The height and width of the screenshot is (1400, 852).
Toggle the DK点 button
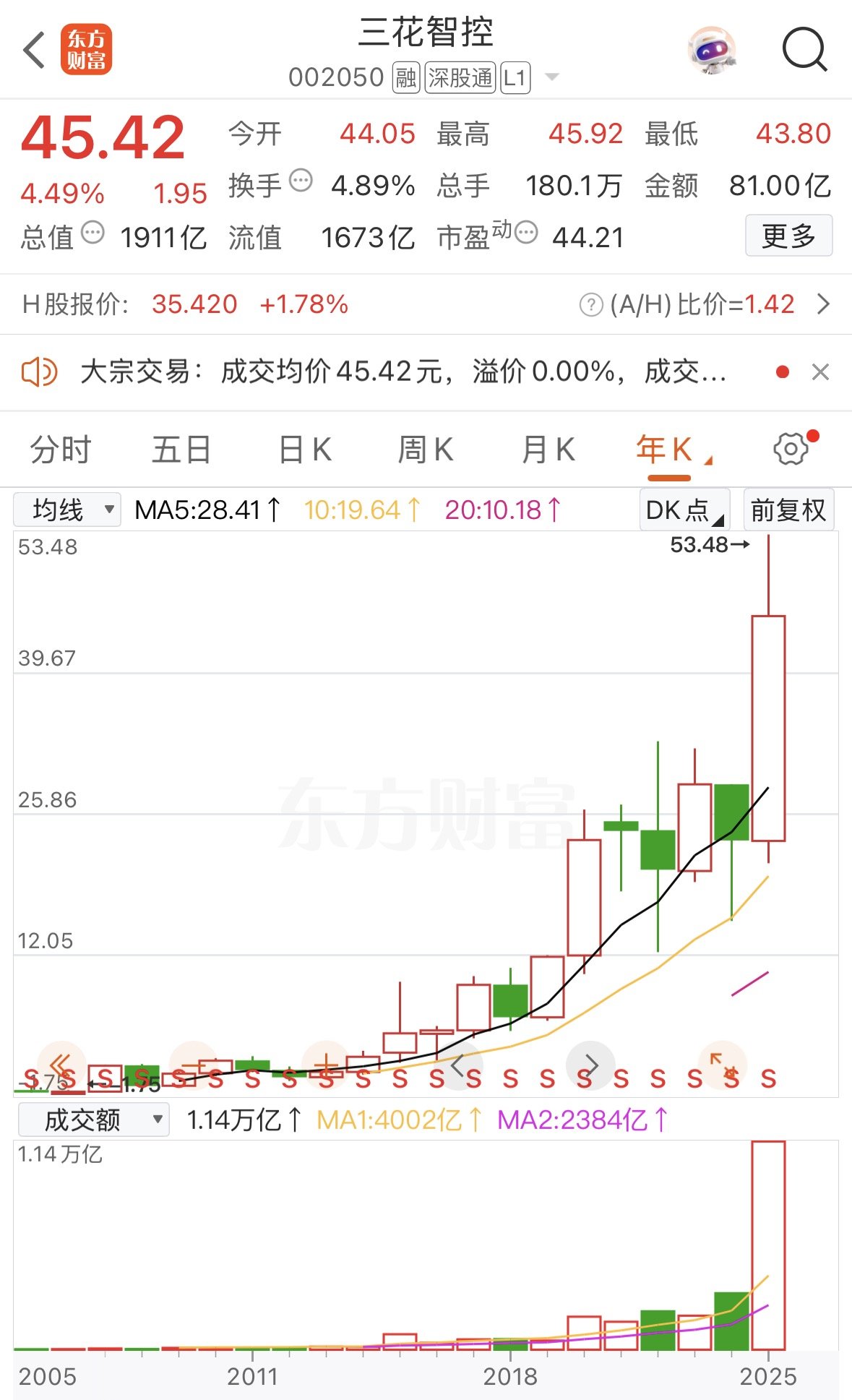coord(684,510)
